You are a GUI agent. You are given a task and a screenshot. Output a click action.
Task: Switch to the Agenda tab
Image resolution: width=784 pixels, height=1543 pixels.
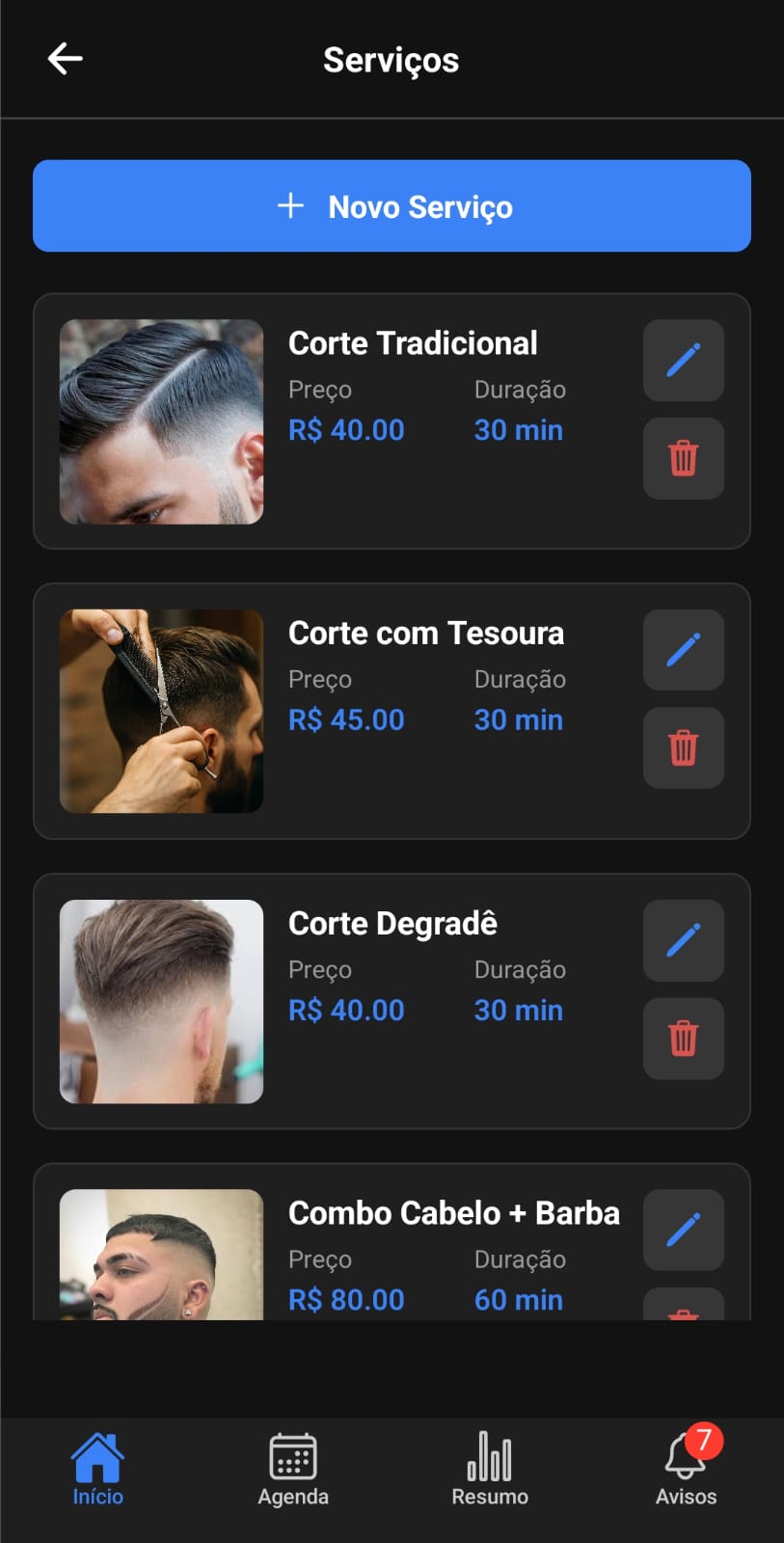tap(293, 1466)
